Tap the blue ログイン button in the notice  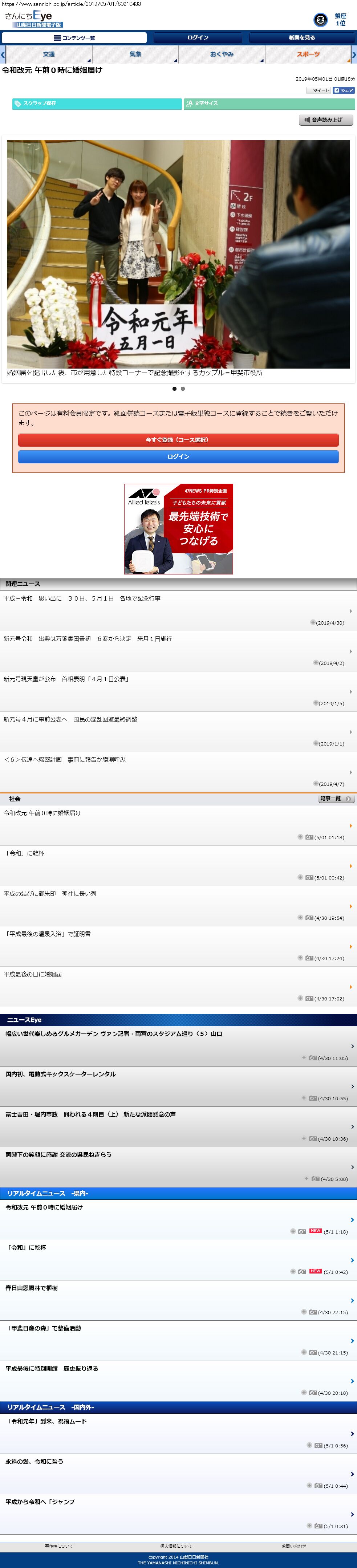pos(178,456)
